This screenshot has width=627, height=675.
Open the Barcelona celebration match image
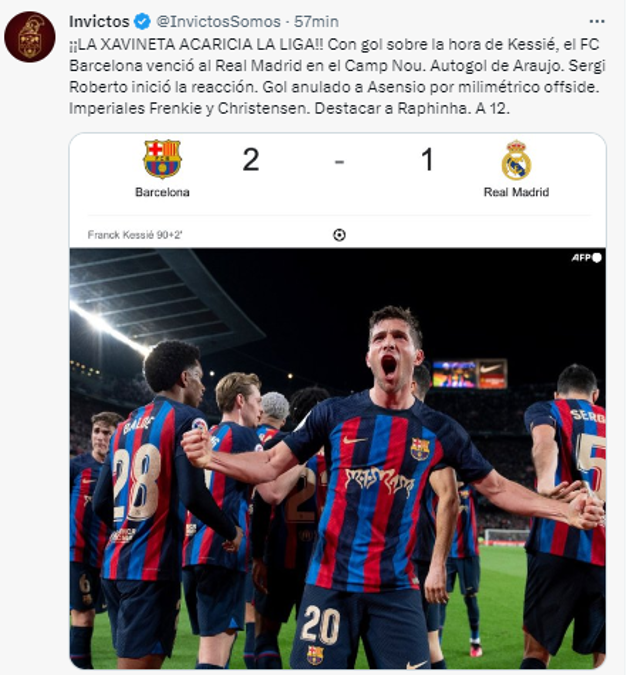tap(337, 458)
